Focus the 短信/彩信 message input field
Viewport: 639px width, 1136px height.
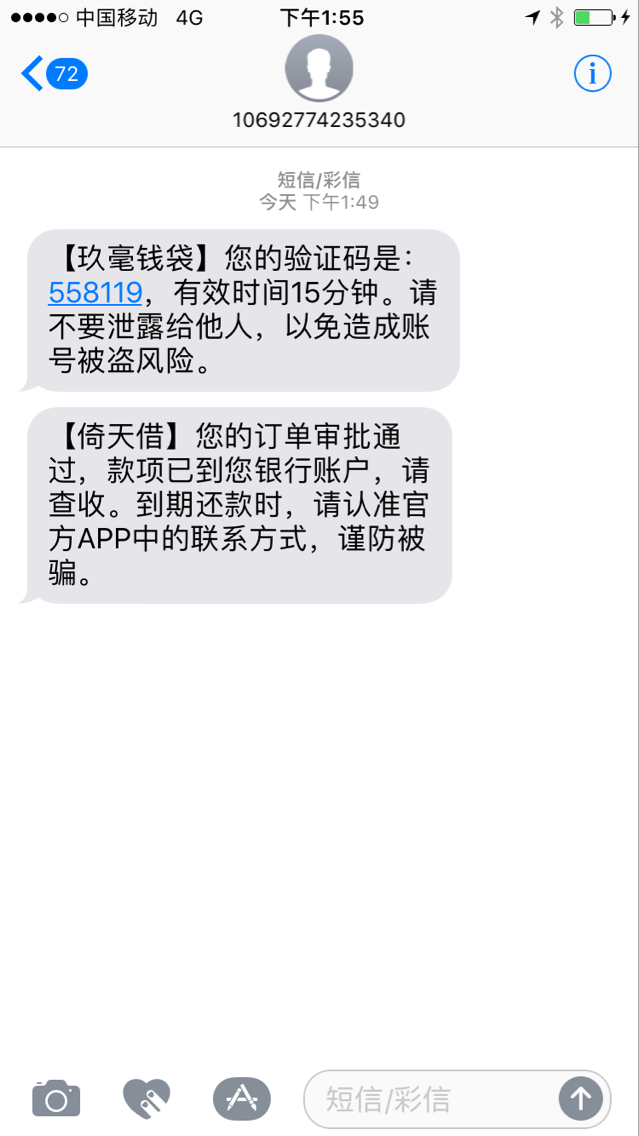430,1099
